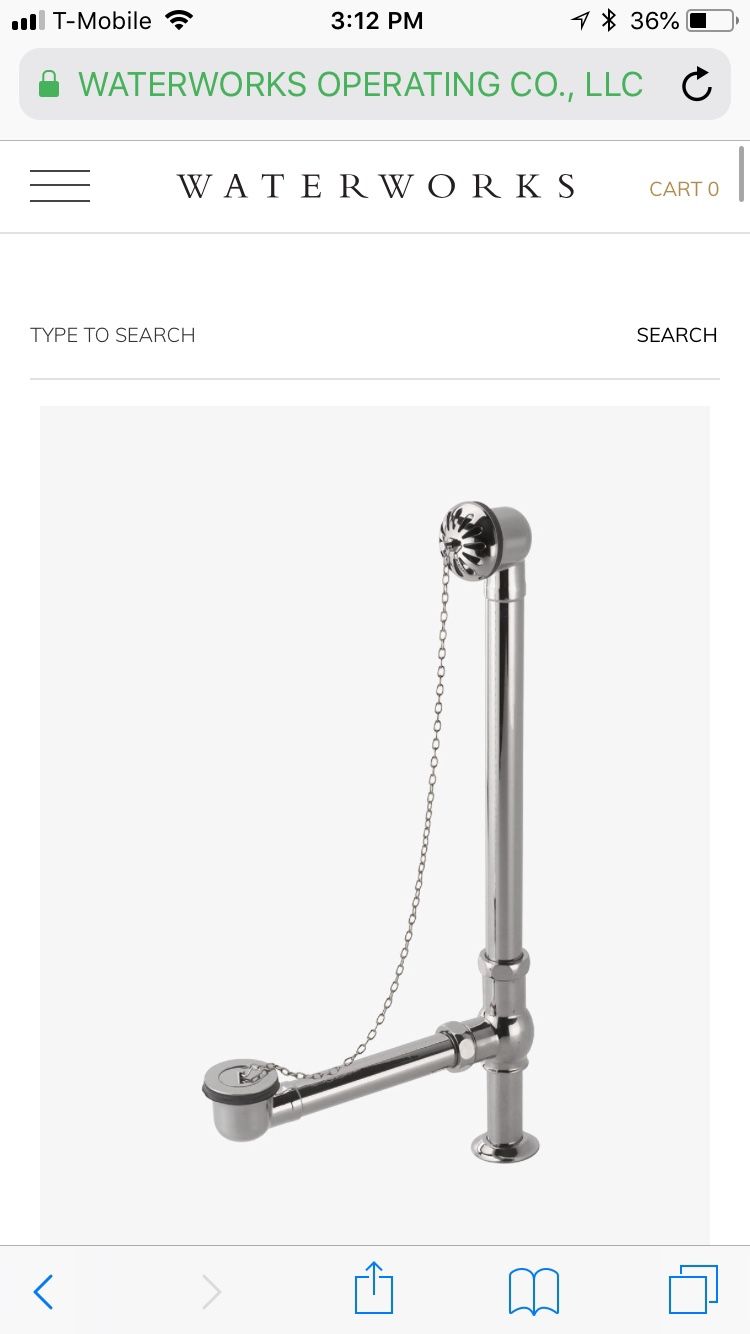The width and height of the screenshot is (750, 1334).
Task: Tap the Waterworks logo for the homepage
Action: point(375,186)
